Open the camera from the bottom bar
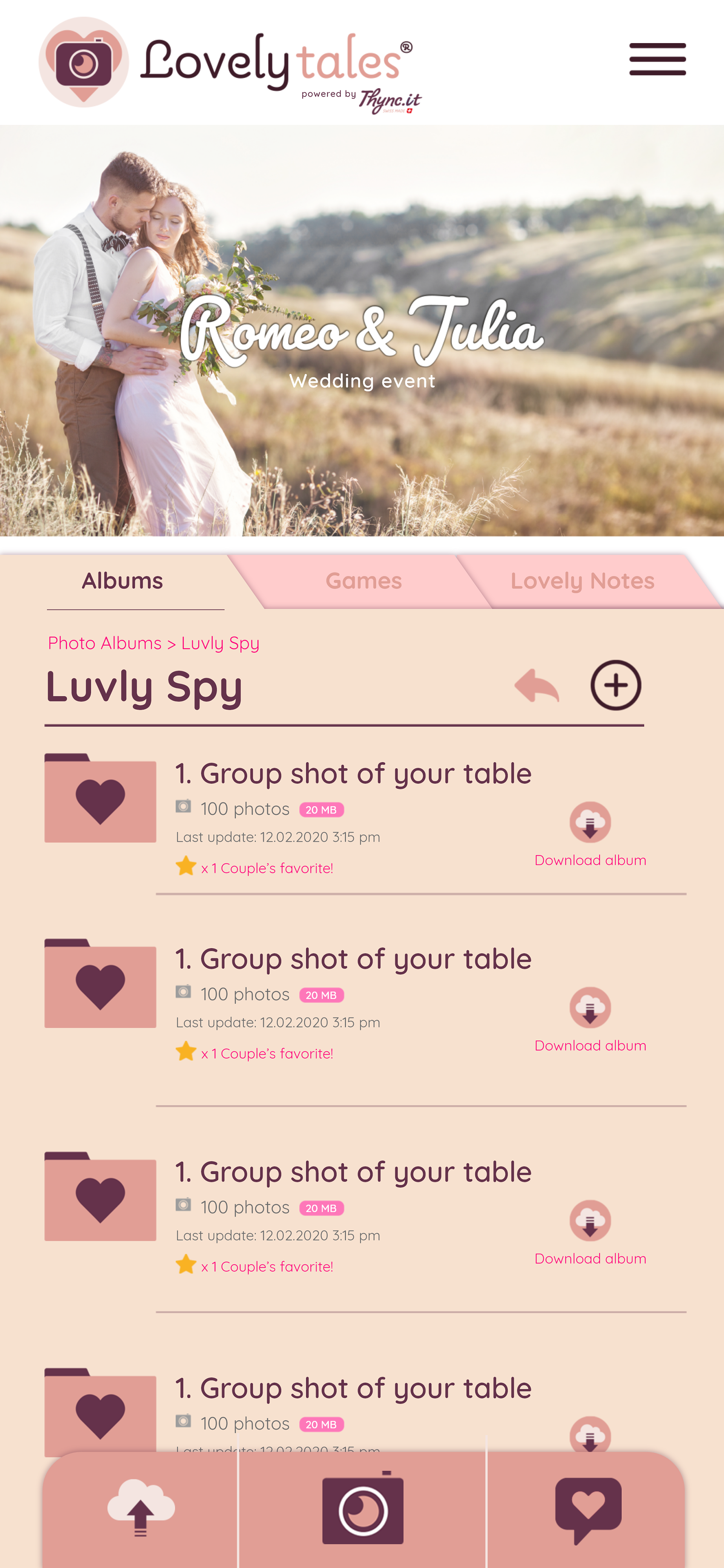 (x=363, y=1508)
